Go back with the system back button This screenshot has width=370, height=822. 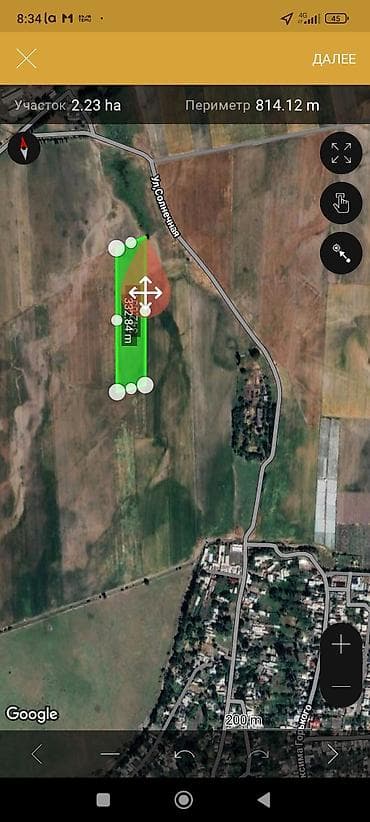coord(264,799)
